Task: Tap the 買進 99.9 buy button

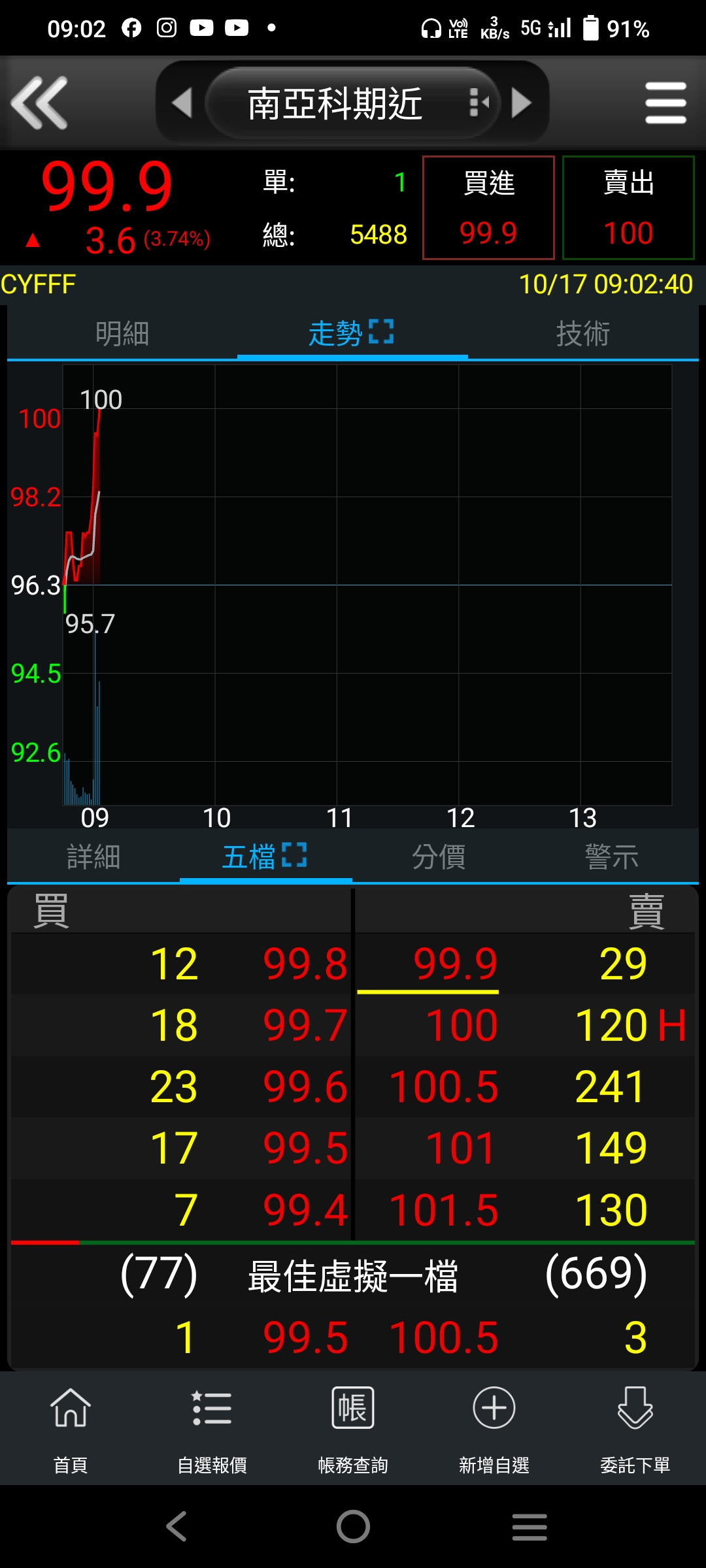Action: [488, 208]
